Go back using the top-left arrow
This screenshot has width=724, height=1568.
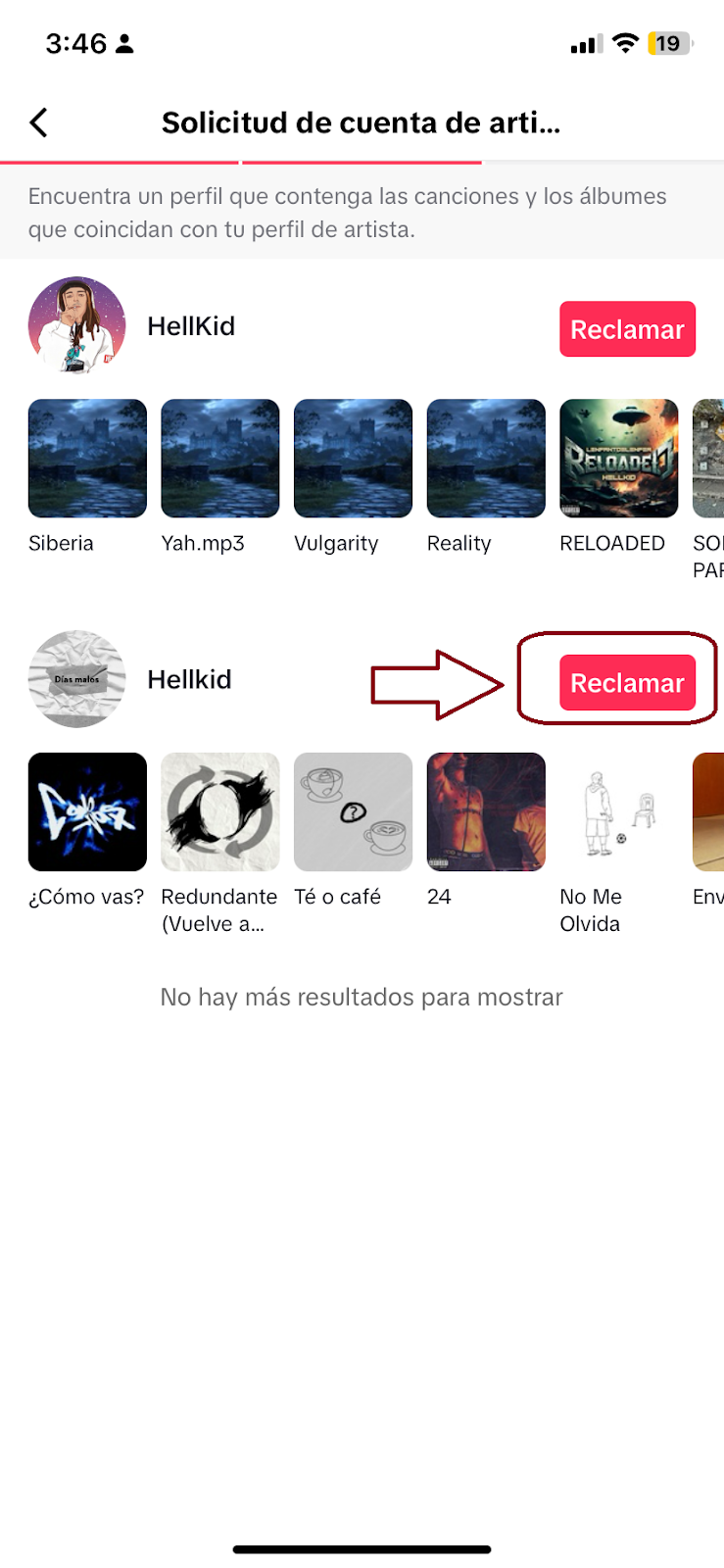click(39, 122)
